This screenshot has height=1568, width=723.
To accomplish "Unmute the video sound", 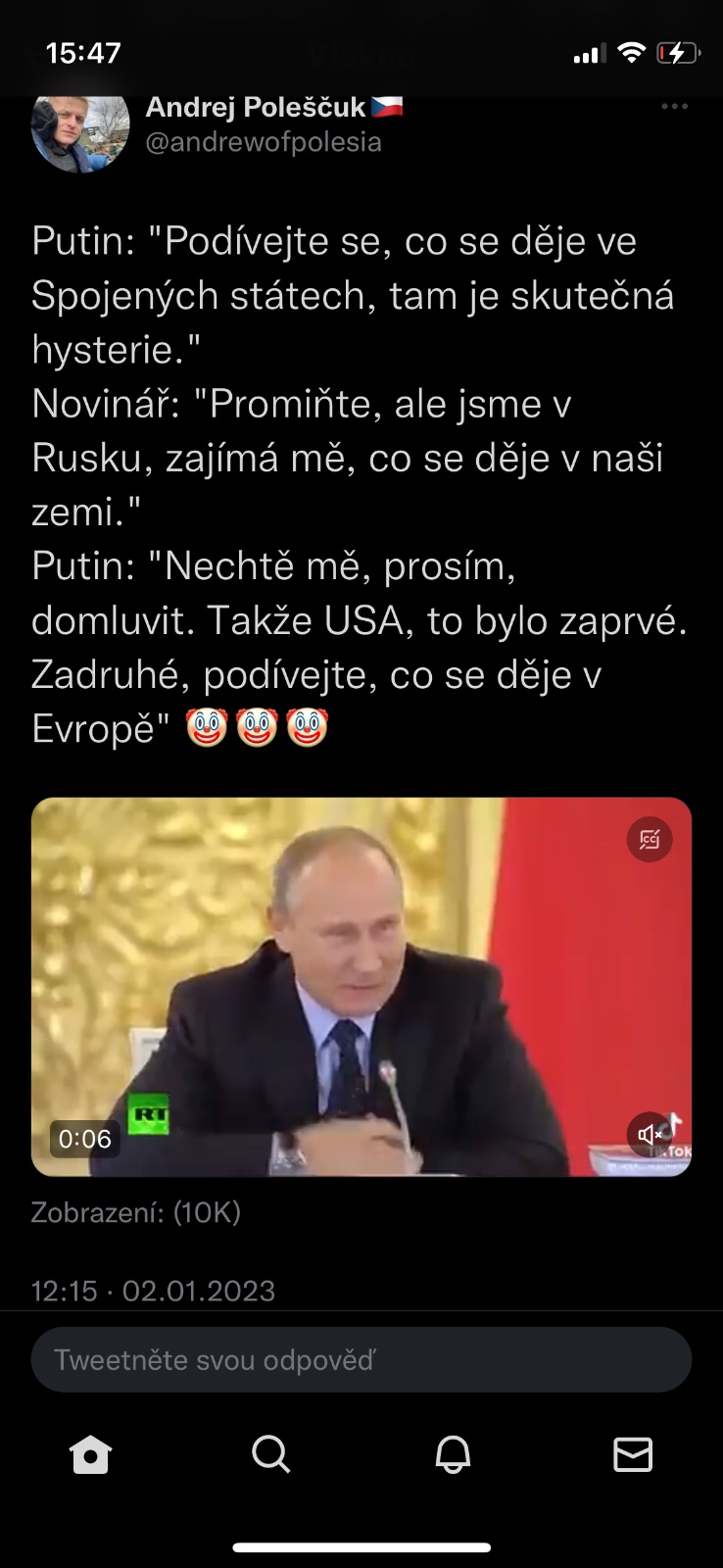I will tap(650, 1134).
